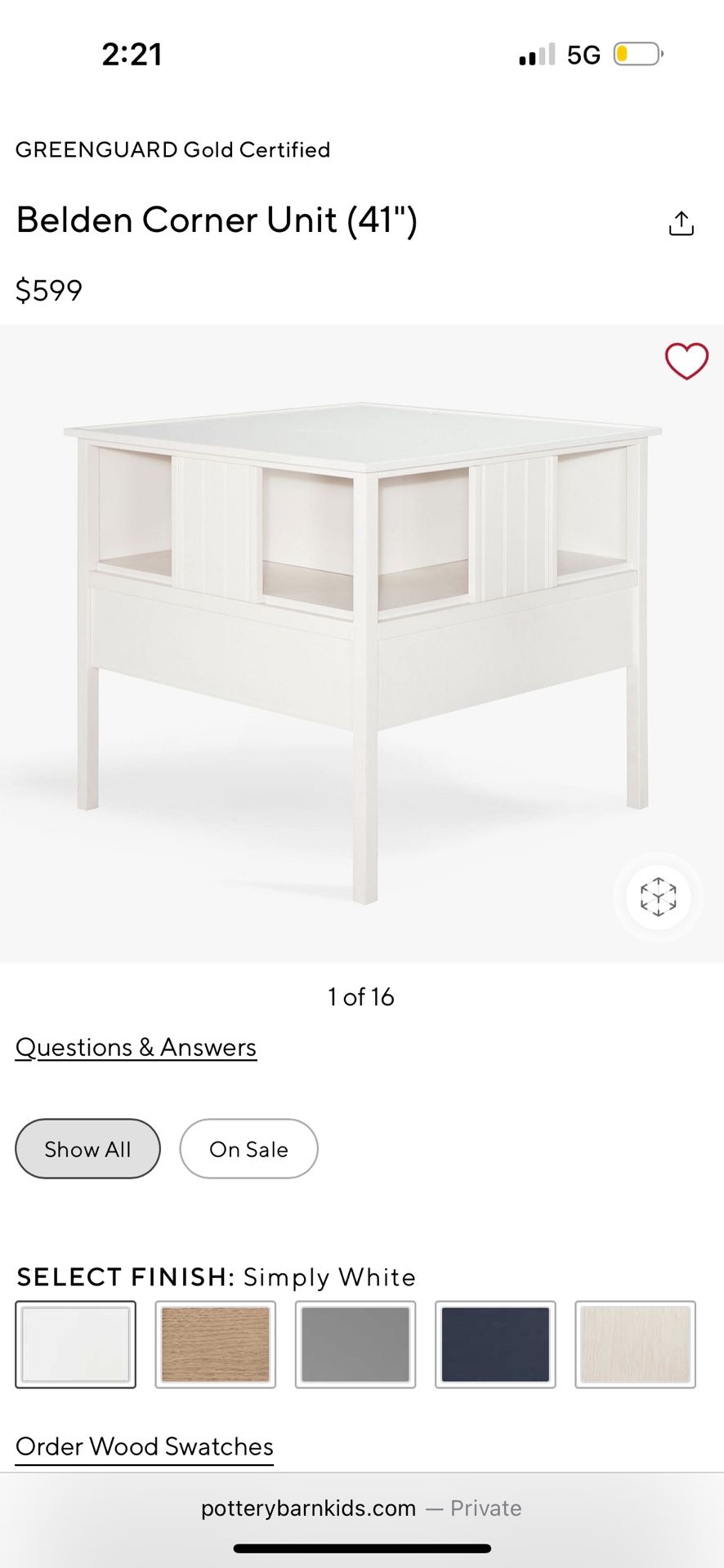Select the gray finish swatch
Viewport: 724px width, 1568px height.
coord(355,1344)
